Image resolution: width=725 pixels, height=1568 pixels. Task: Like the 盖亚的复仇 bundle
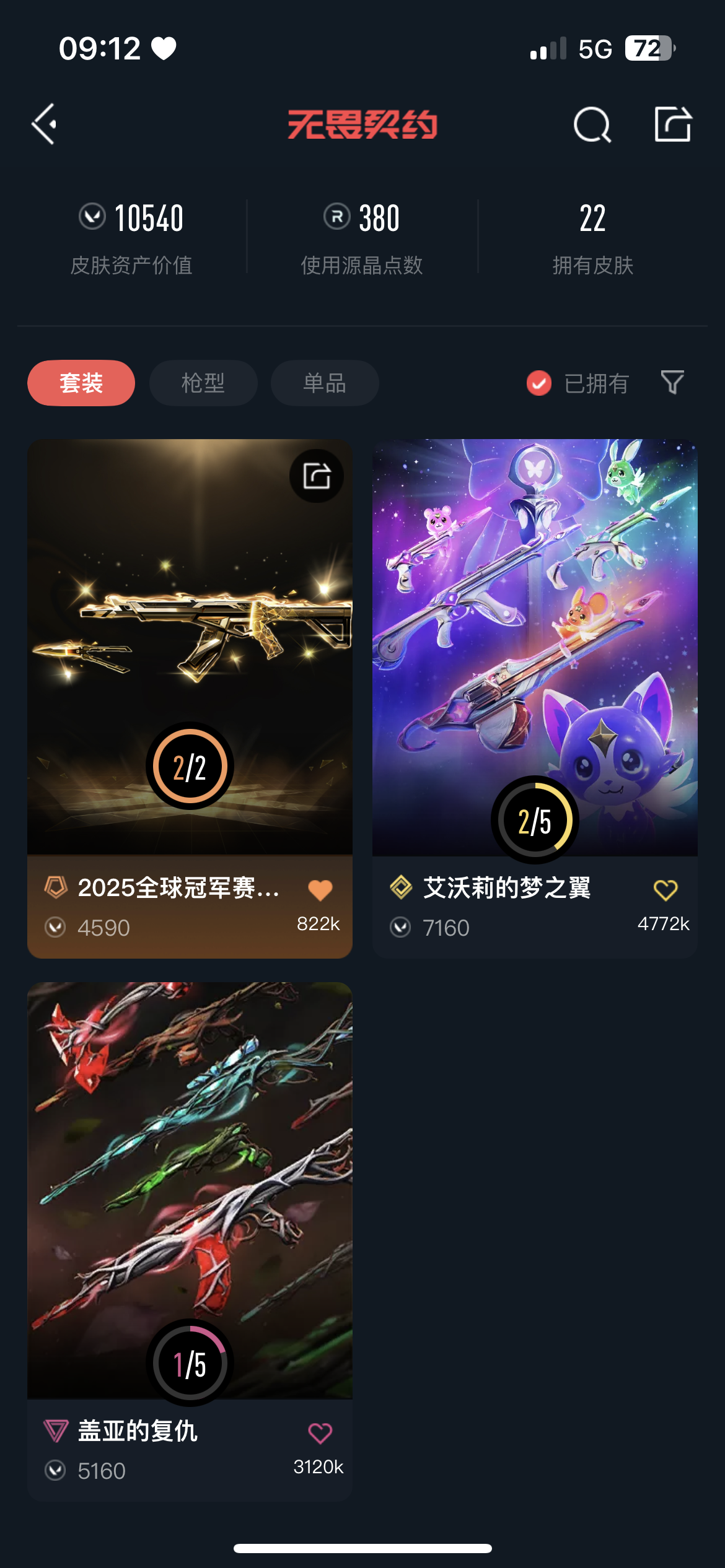click(320, 1433)
